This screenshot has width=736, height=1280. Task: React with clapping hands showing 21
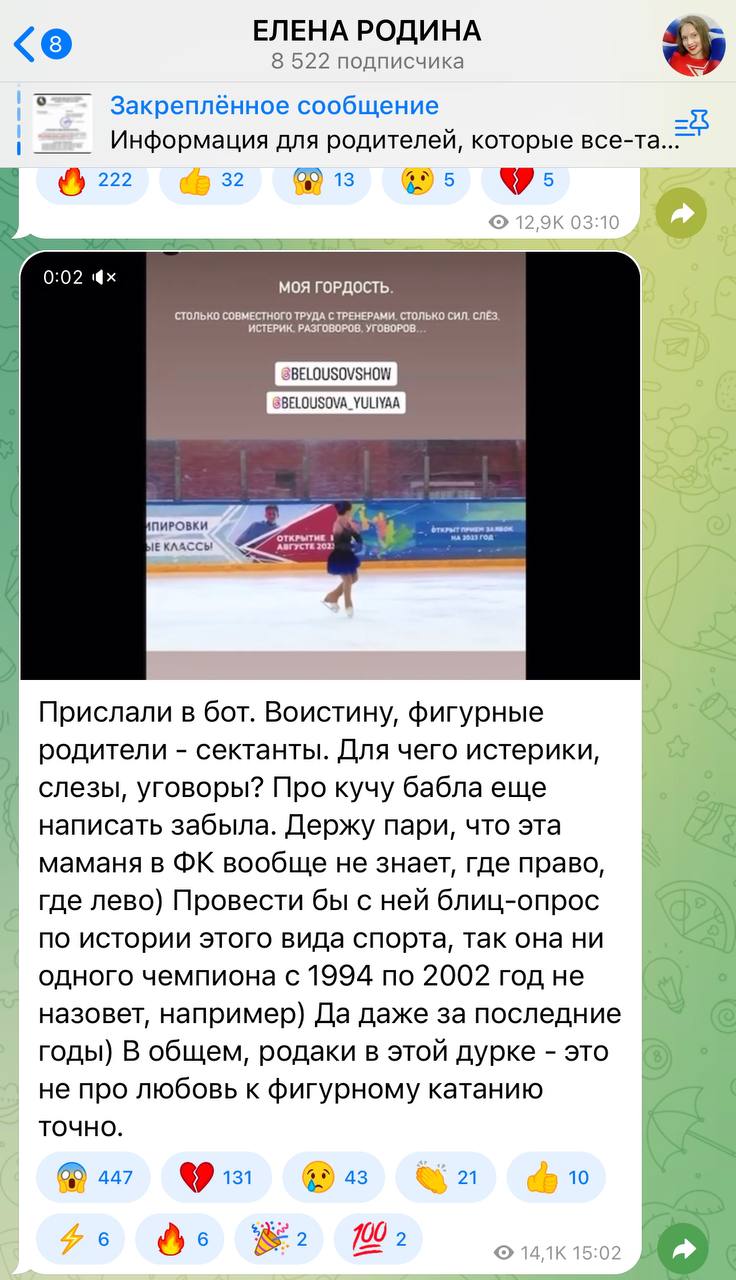(446, 1177)
